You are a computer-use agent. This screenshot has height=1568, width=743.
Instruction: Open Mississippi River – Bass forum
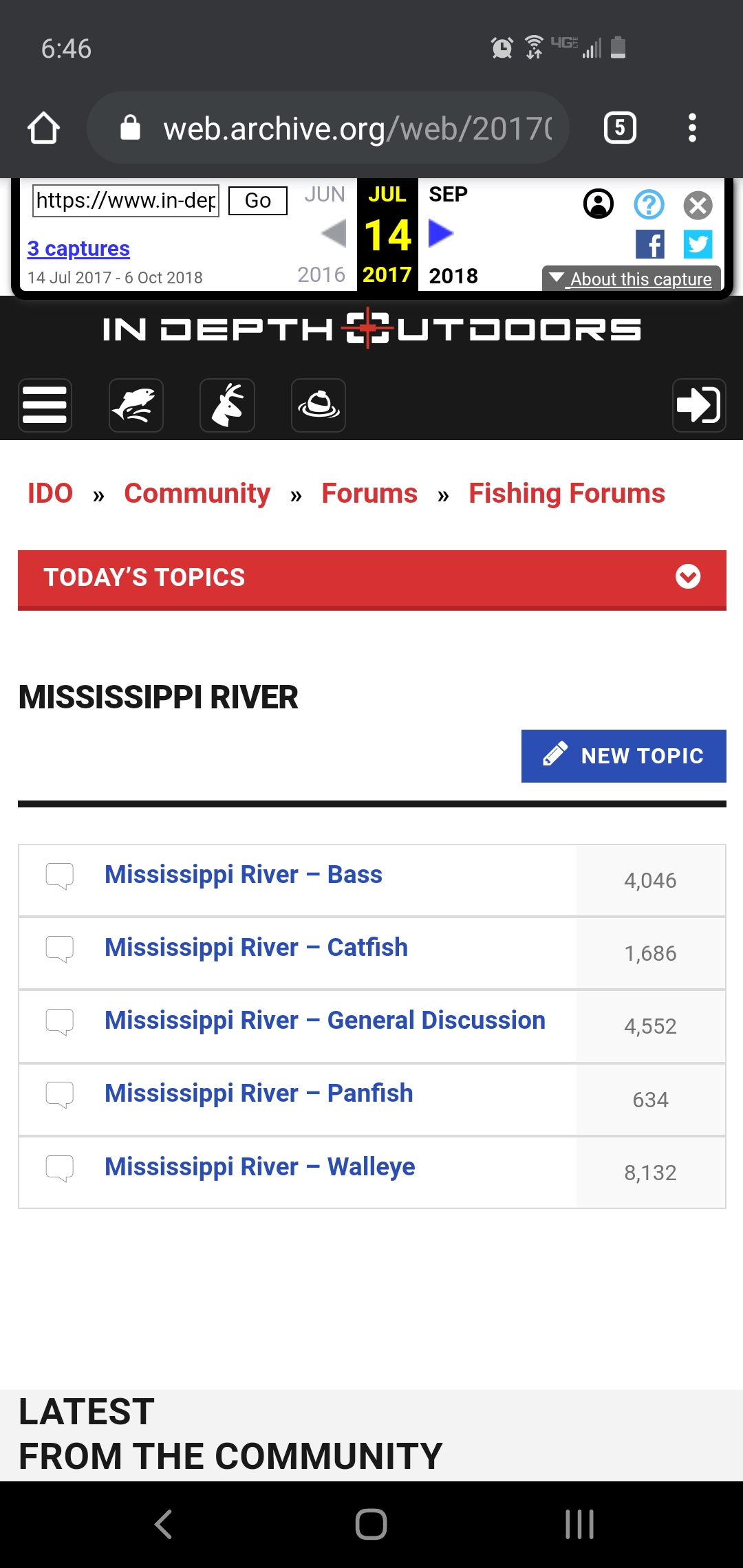[x=244, y=875]
